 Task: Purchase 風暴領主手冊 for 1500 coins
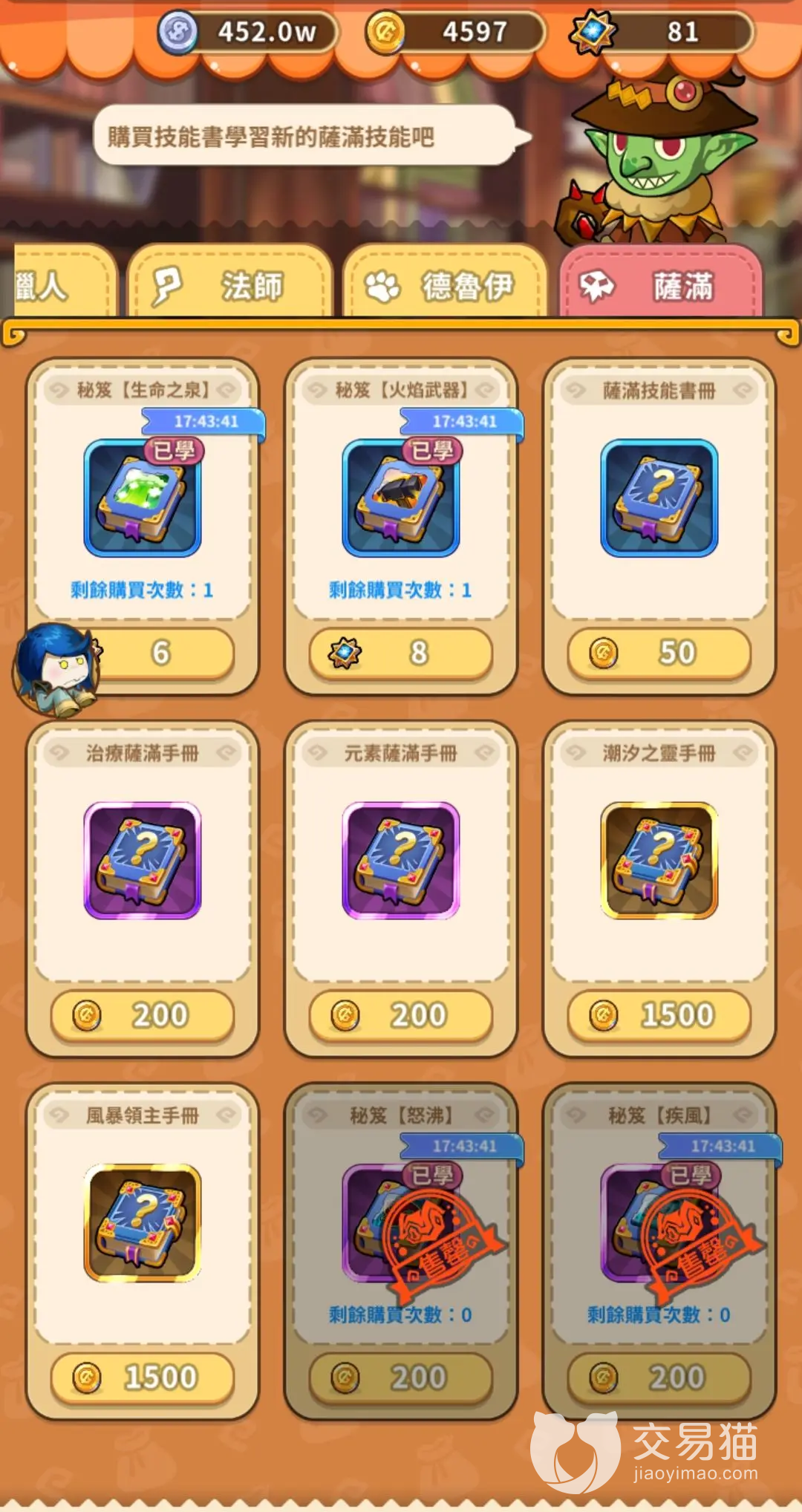[143, 1378]
